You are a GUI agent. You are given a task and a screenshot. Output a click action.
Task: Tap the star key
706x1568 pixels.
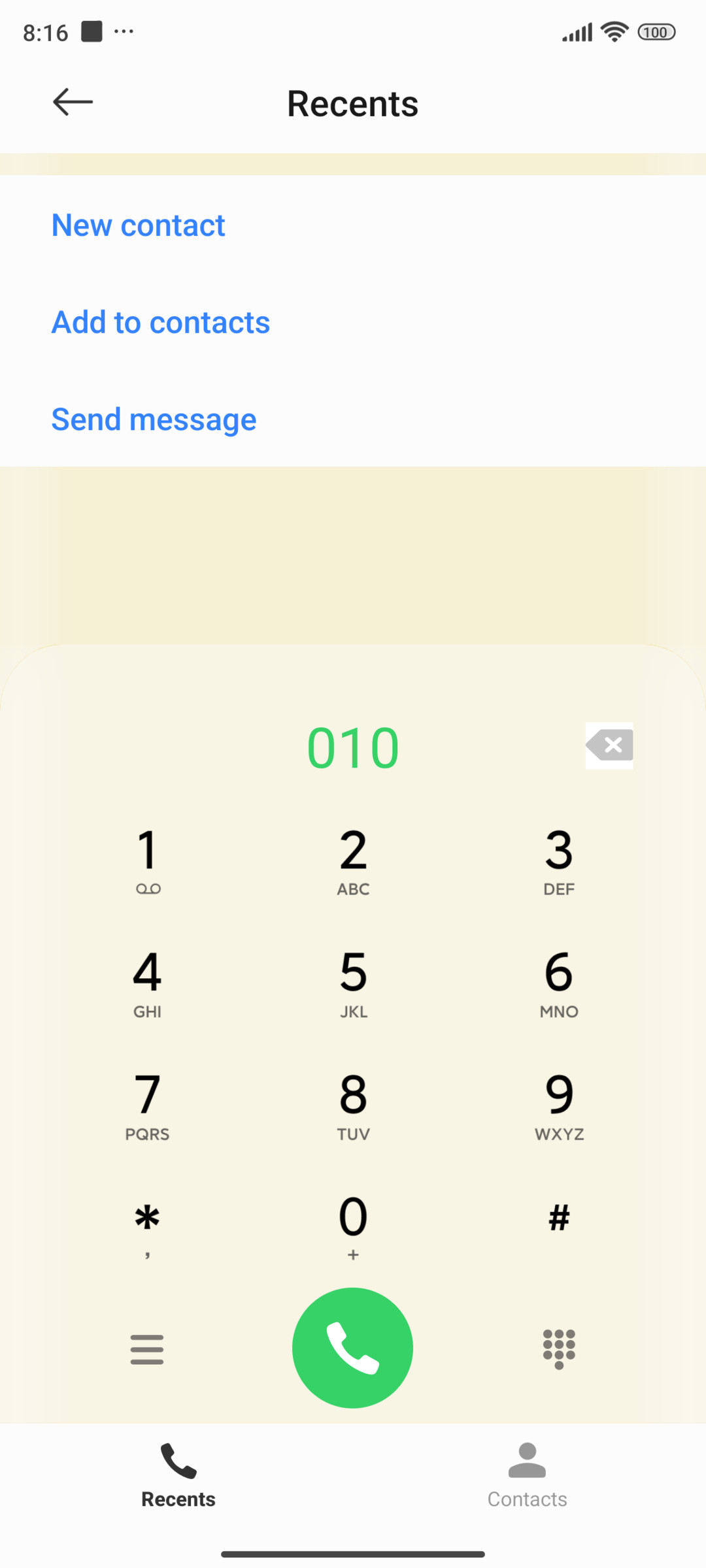coord(148,1228)
